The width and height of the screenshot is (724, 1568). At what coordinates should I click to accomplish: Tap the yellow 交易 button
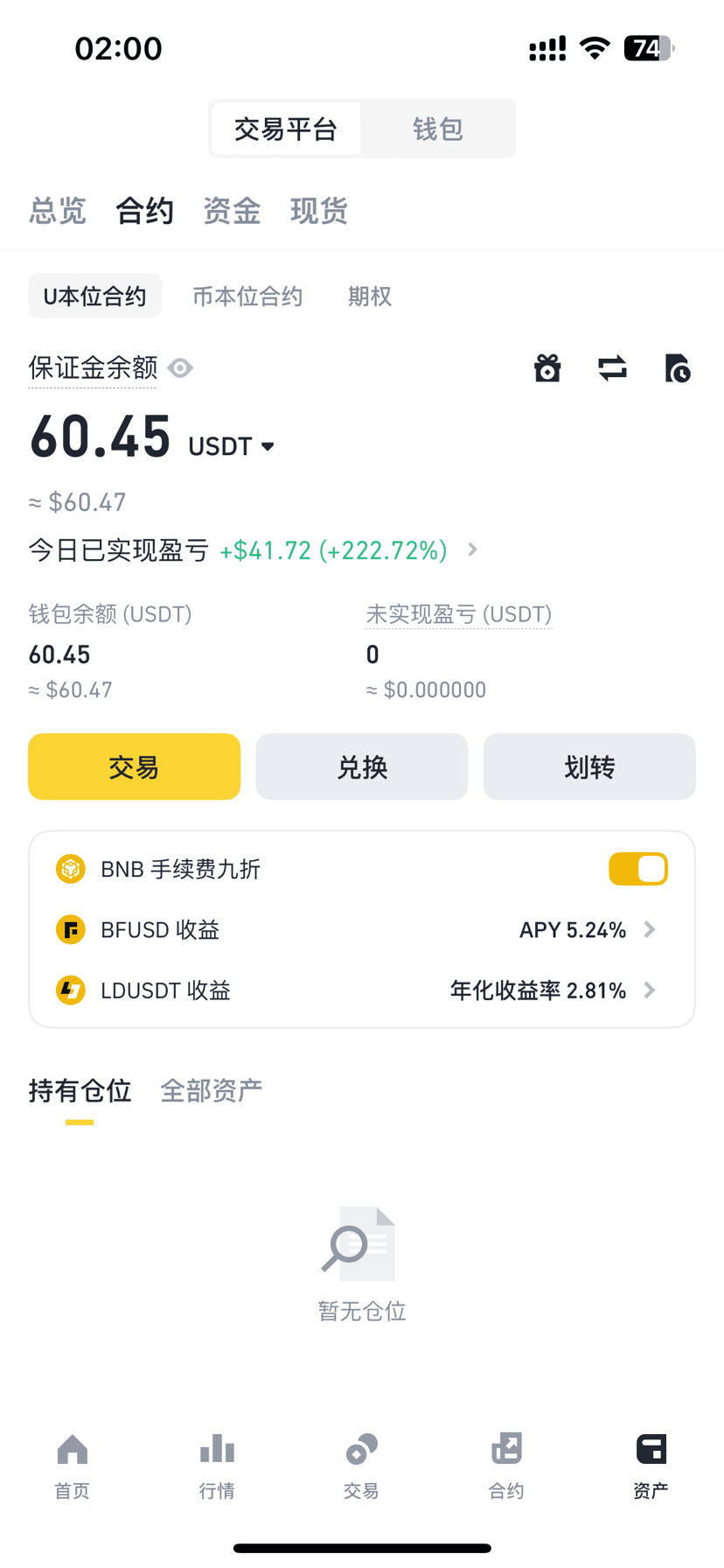point(134,766)
